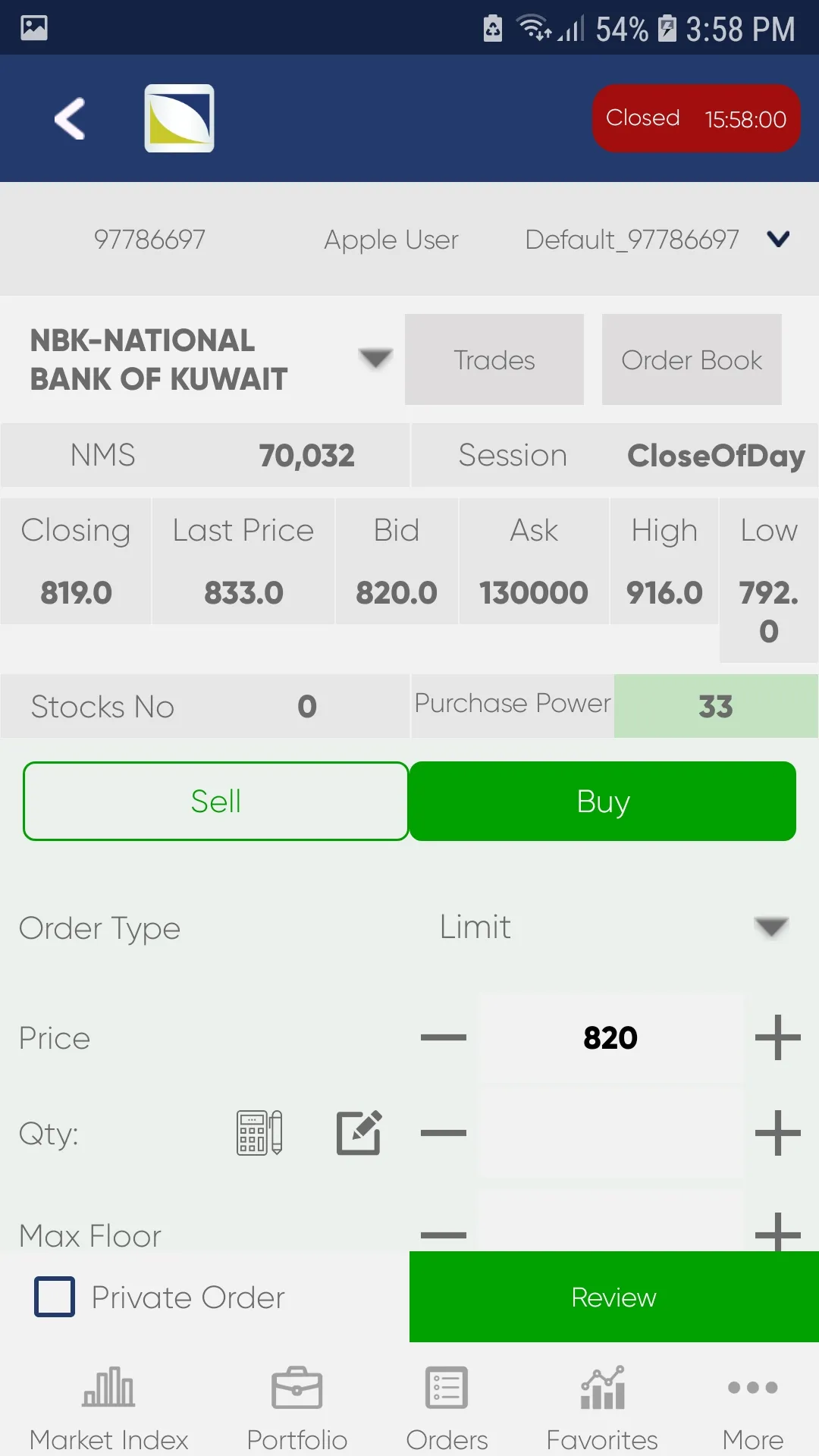Screen dimensions: 819x1456
Task: Open the NBK stock selector dropdown
Action: pyautogui.click(x=375, y=359)
